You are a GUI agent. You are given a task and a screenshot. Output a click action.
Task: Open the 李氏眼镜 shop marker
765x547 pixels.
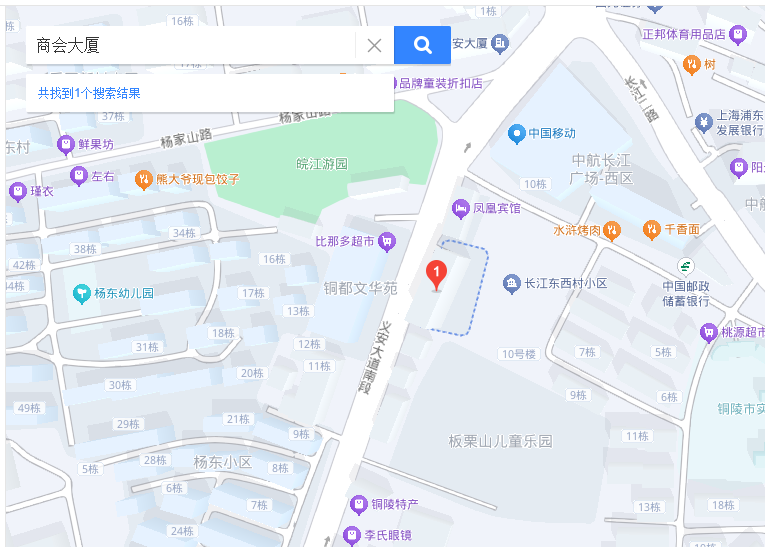click(x=351, y=535)
